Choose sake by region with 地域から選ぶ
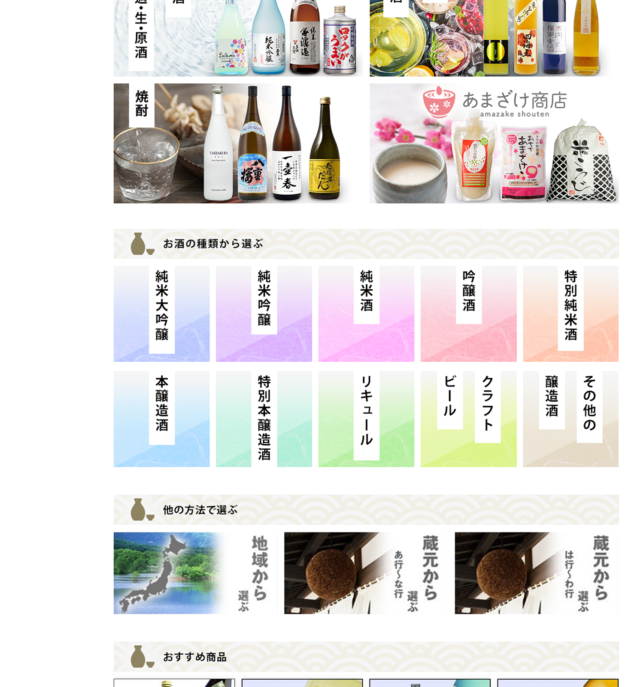The height and width of the screenshot is (687, 640). click(195, 573)
